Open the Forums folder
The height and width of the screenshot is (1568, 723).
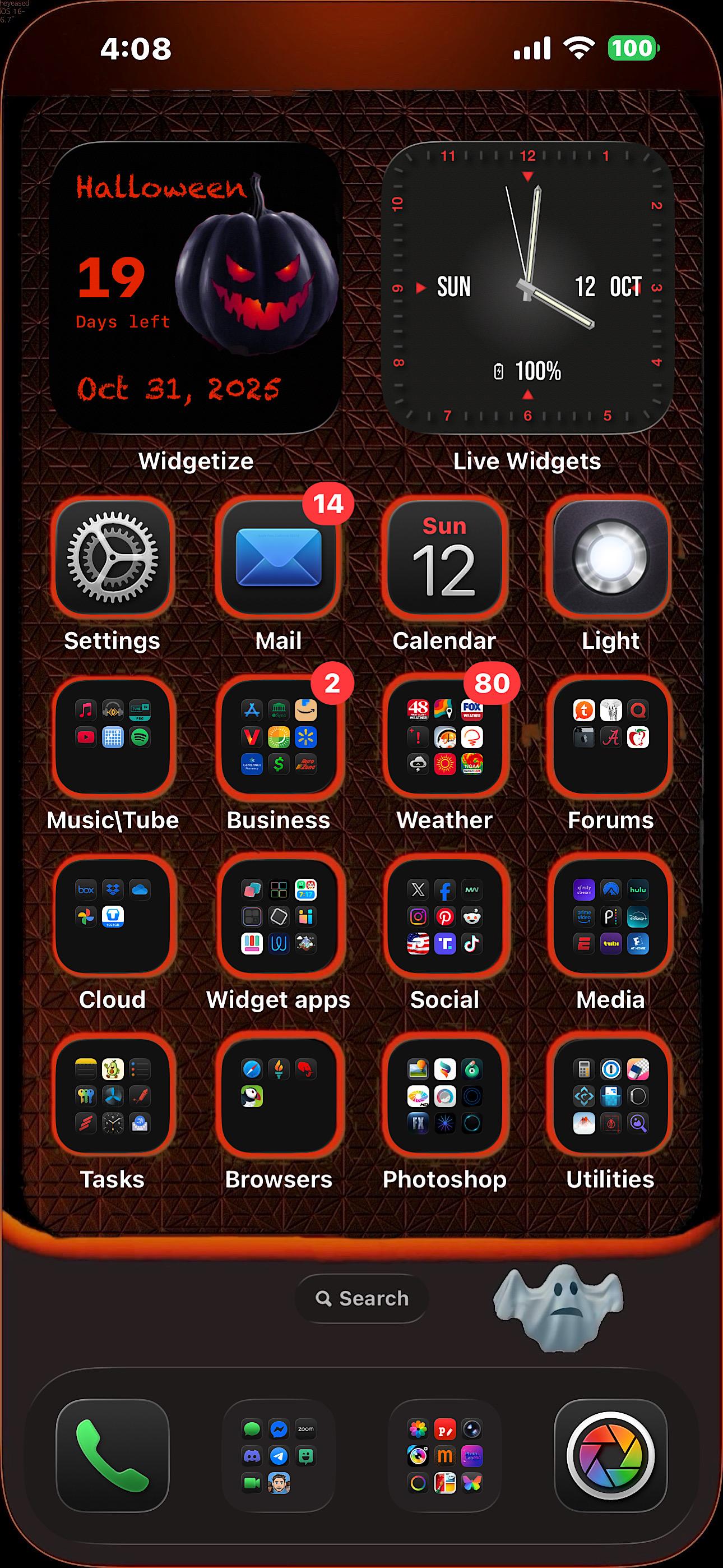pyautogui.click(x=610, y=736)
